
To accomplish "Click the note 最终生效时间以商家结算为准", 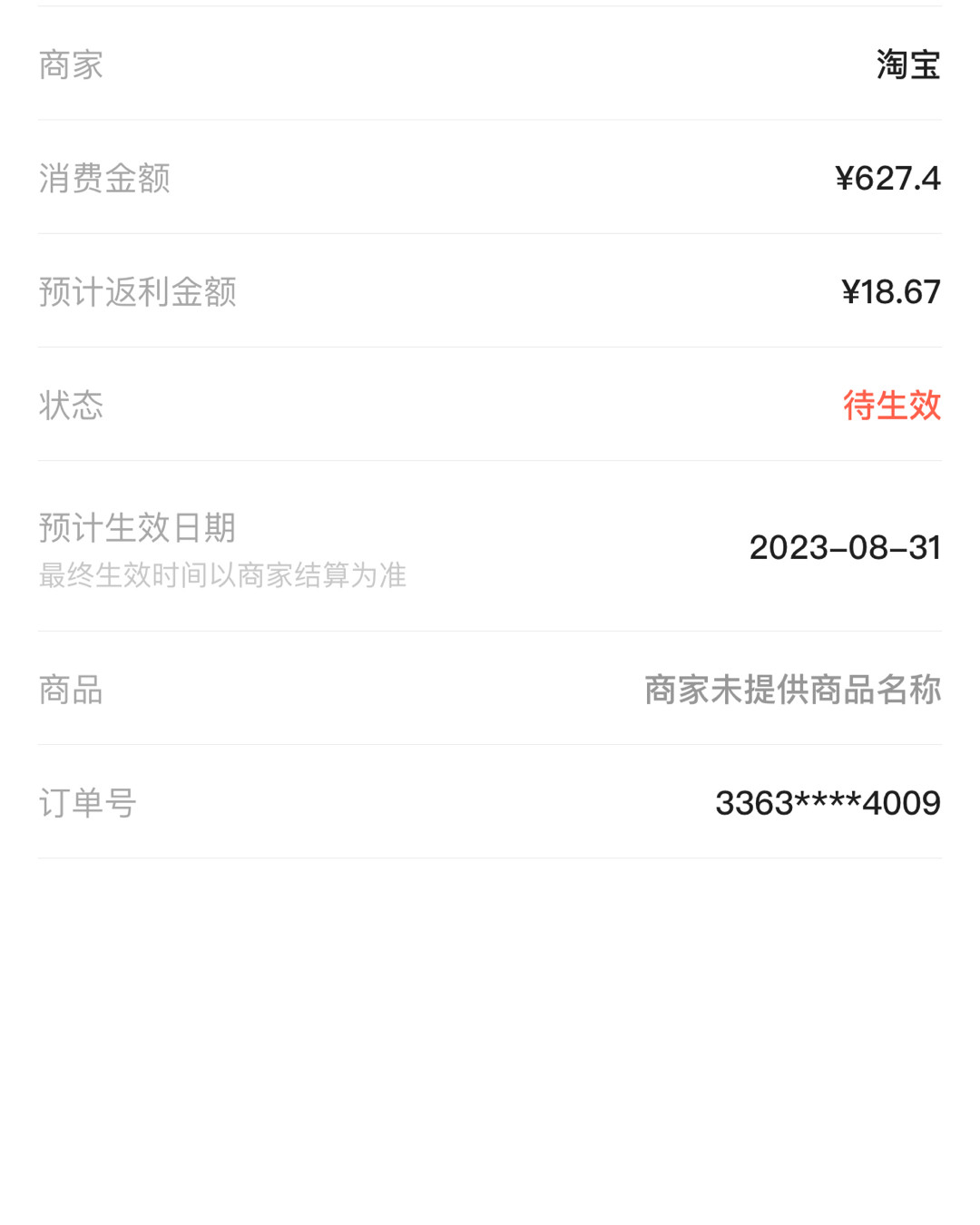I will (221, 574).
